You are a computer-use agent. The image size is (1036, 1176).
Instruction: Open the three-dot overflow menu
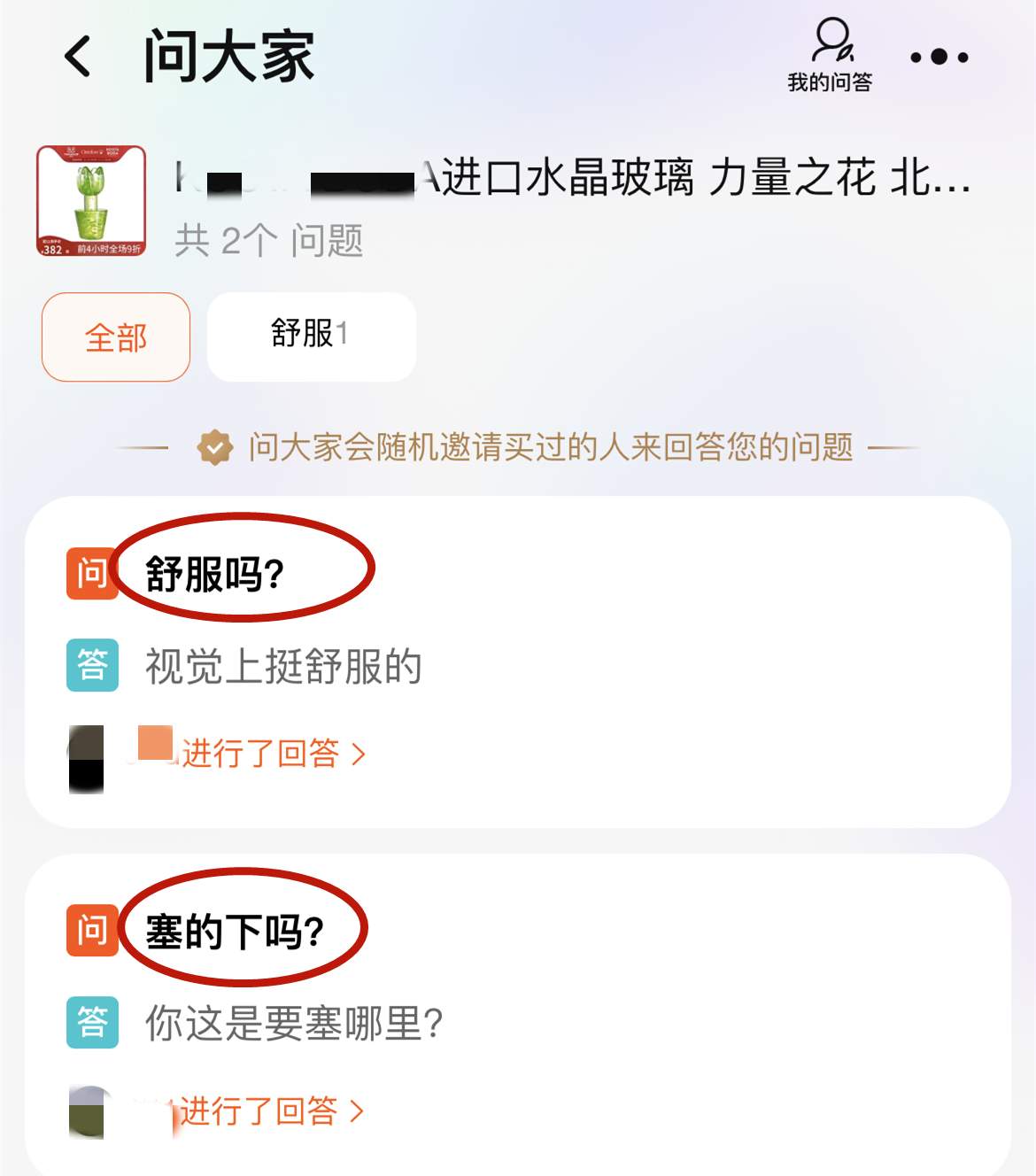pyautogui.click(x=939, y=57)
